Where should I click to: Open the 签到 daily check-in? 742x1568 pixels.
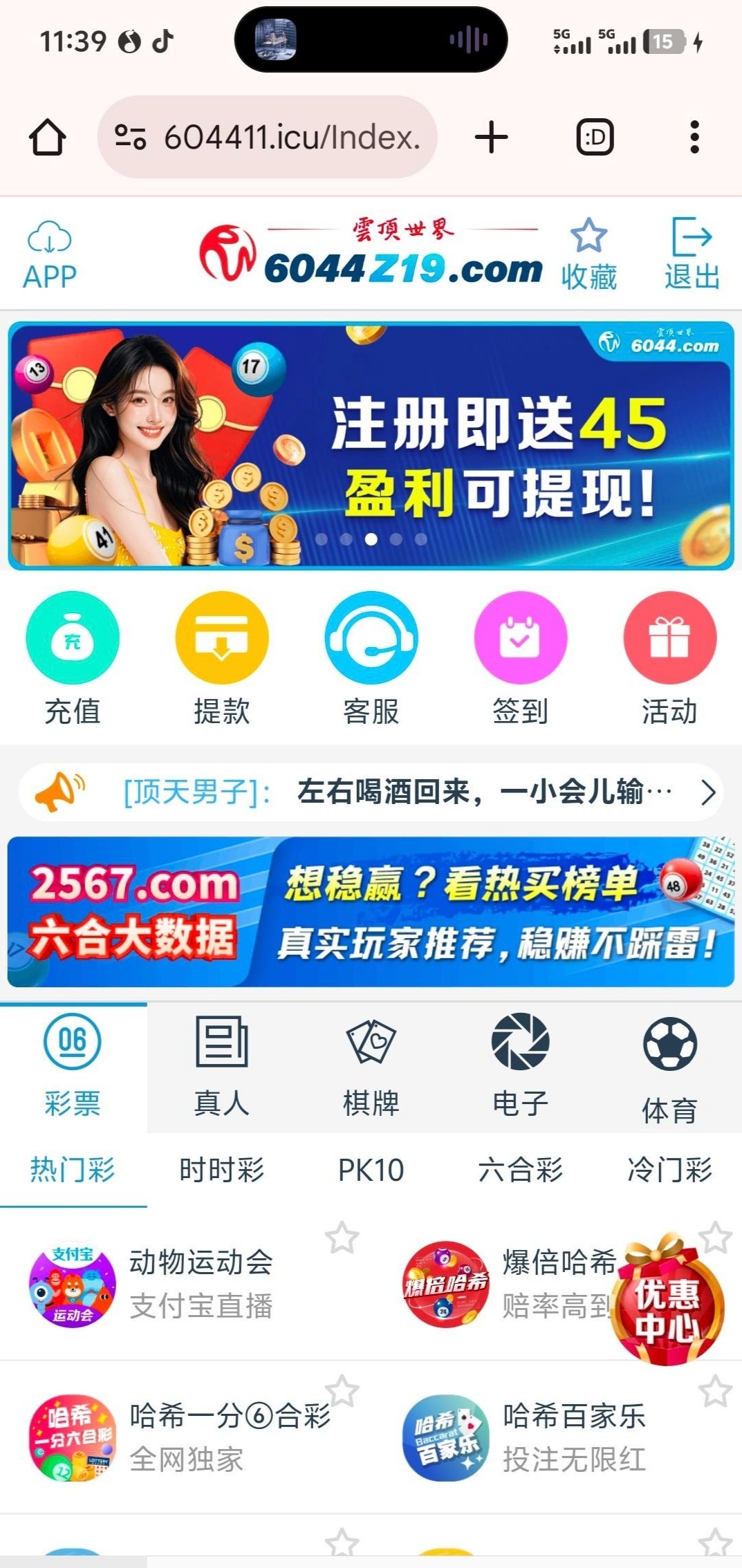[x=520, y=658]
